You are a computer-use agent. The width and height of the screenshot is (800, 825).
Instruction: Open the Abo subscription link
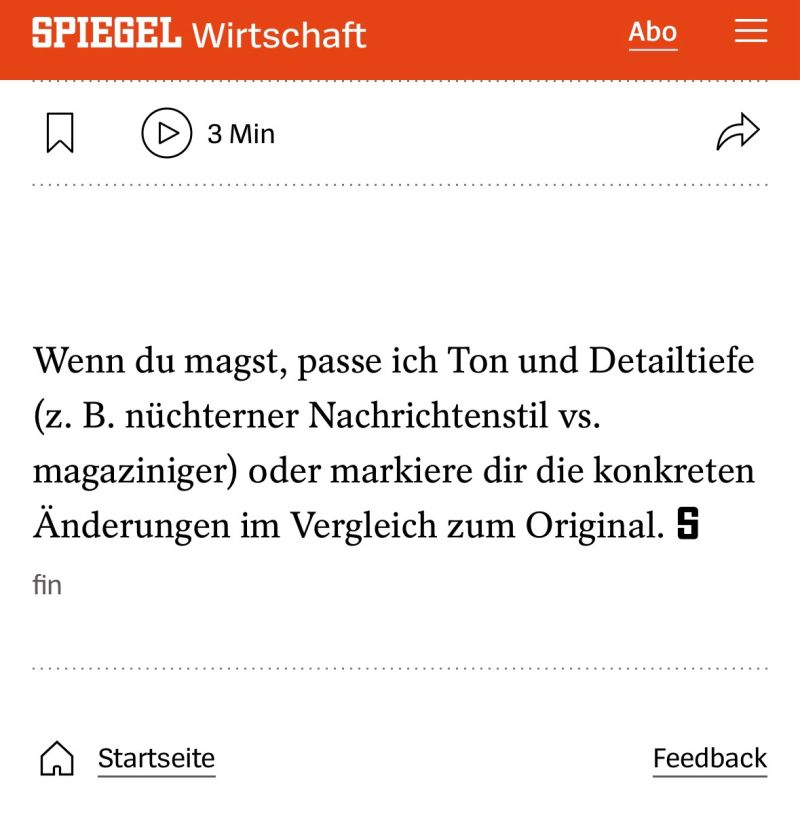coord(652,33)
